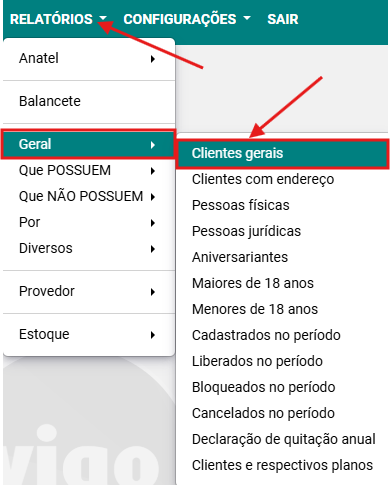Expand the Provedor submenu

[x=89, y=291]
